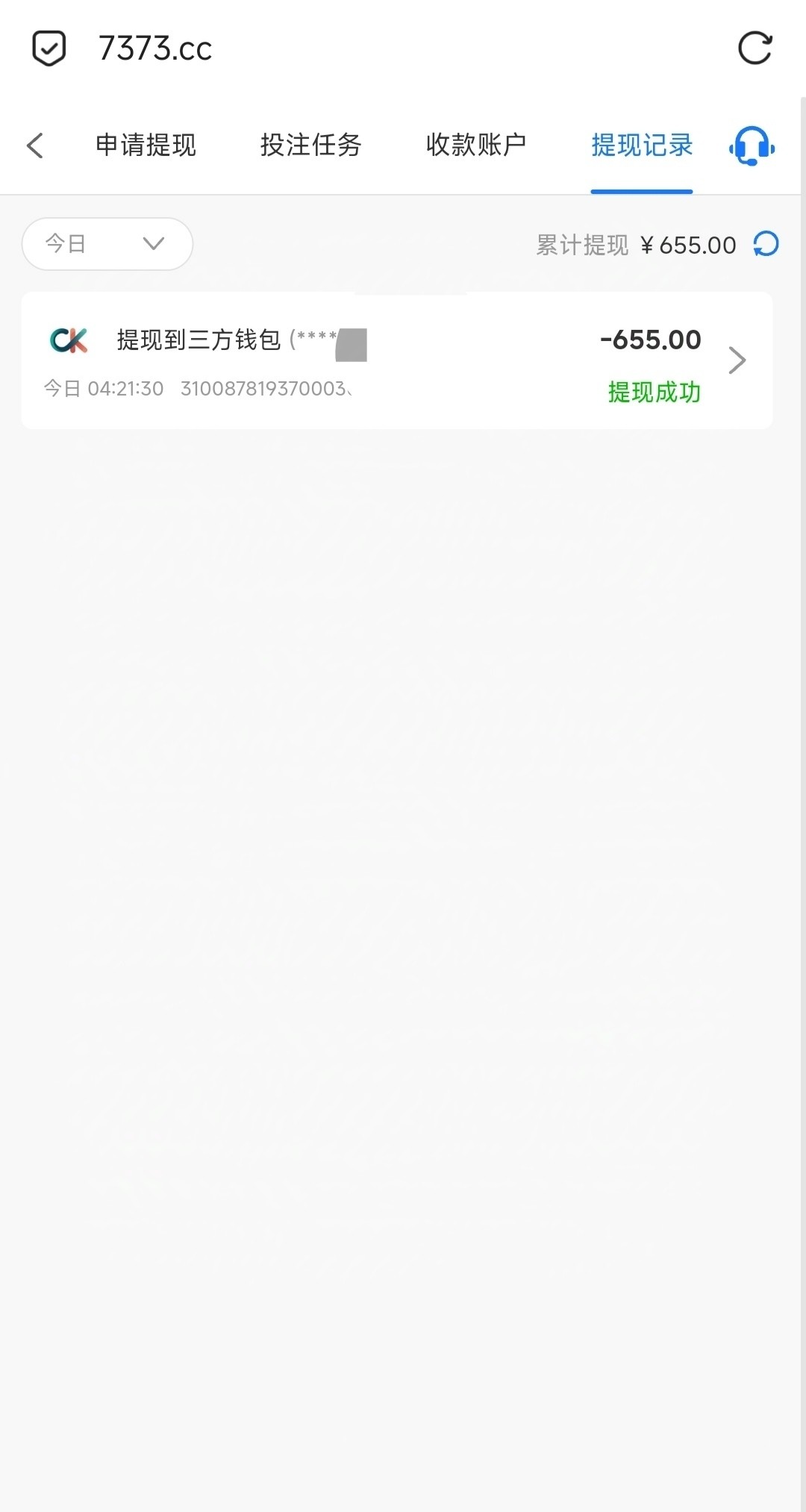
Task: Go back using the left arrow
Action: [x=34, y=146]
